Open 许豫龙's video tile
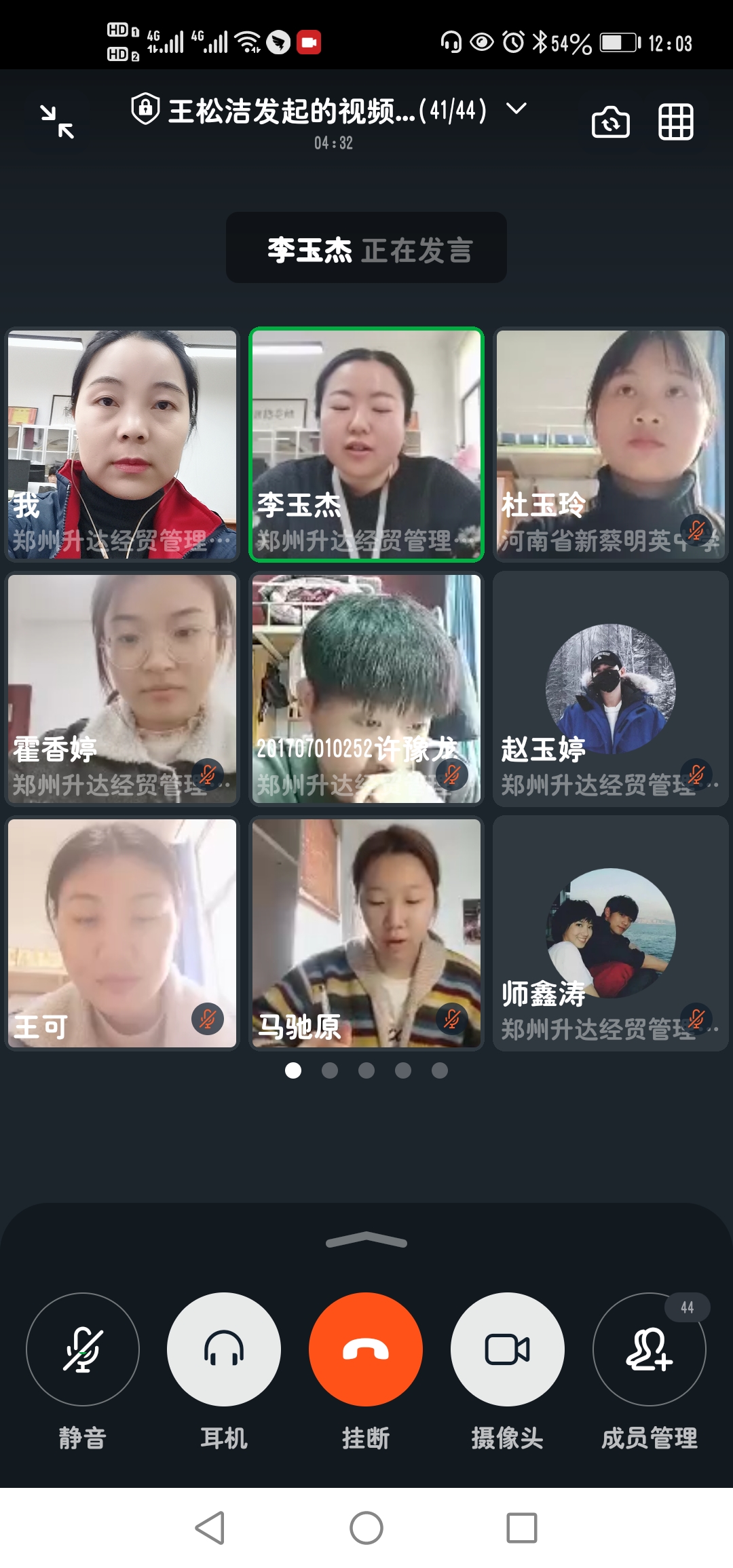This screenshot has height=1568, width=733. [x=366, y=689]
